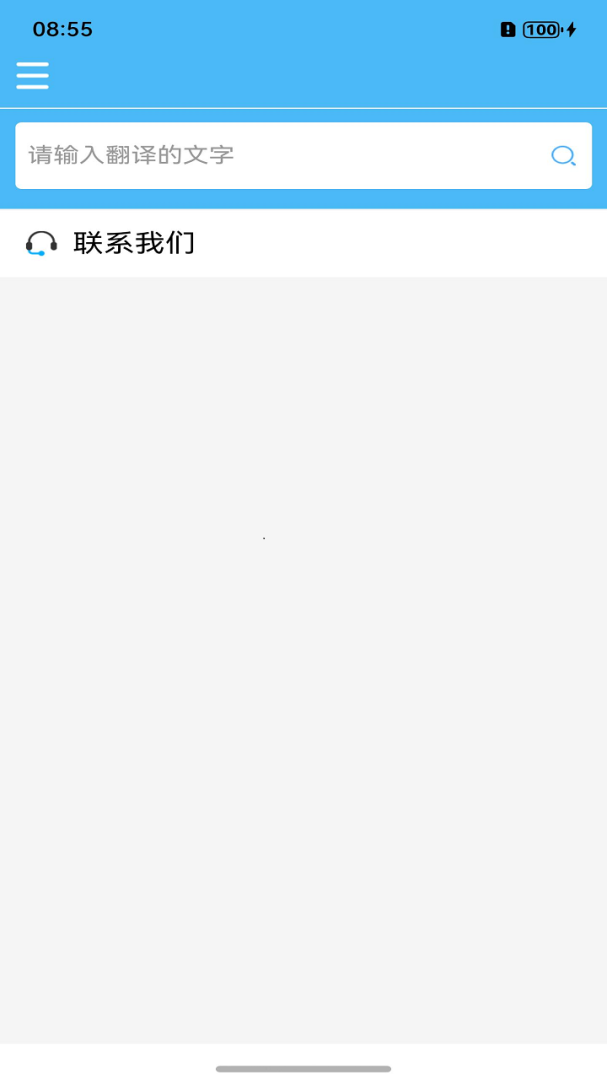Tap the translation text input field
Image resolution: width=607 pixels, height=1080 pixels.
(x=303, y=156)
